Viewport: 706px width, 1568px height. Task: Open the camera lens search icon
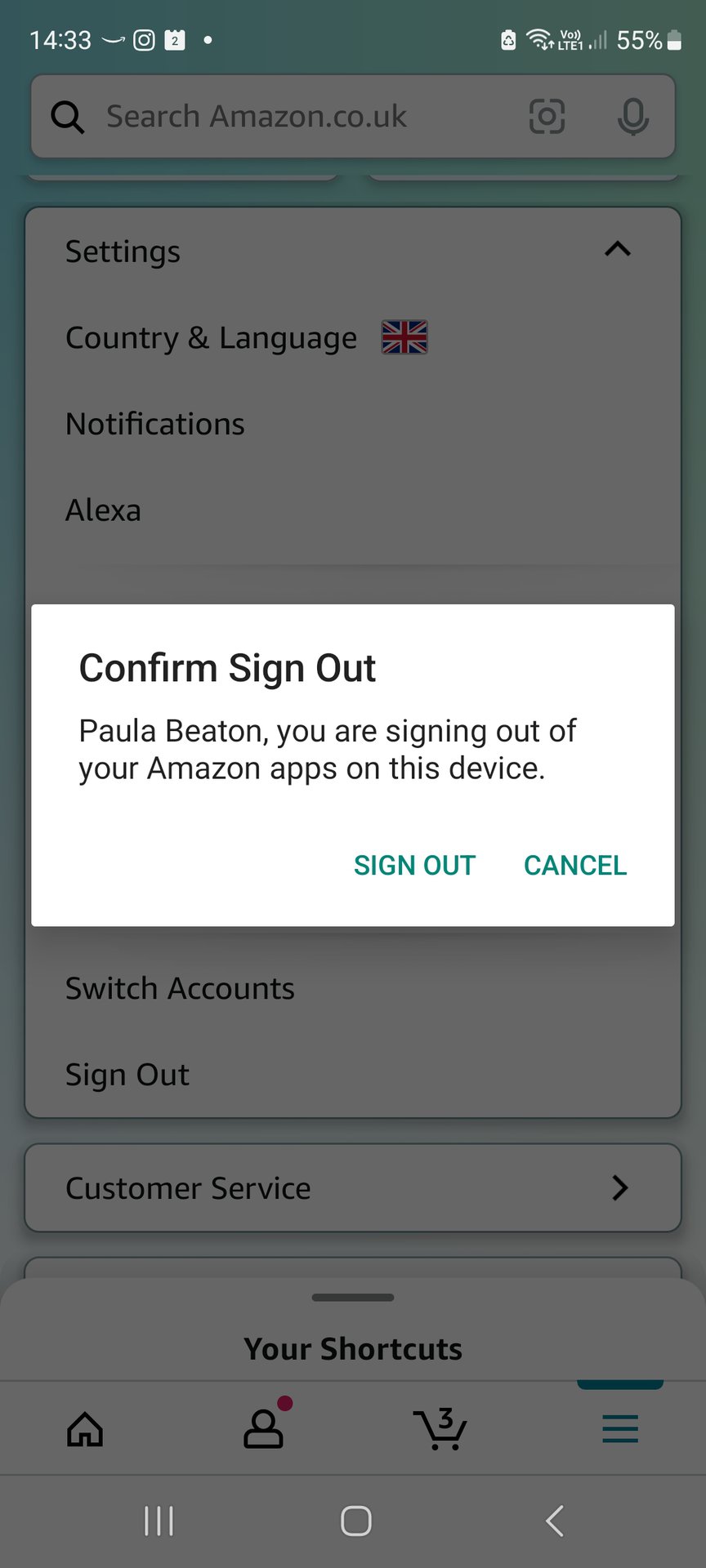547,116
